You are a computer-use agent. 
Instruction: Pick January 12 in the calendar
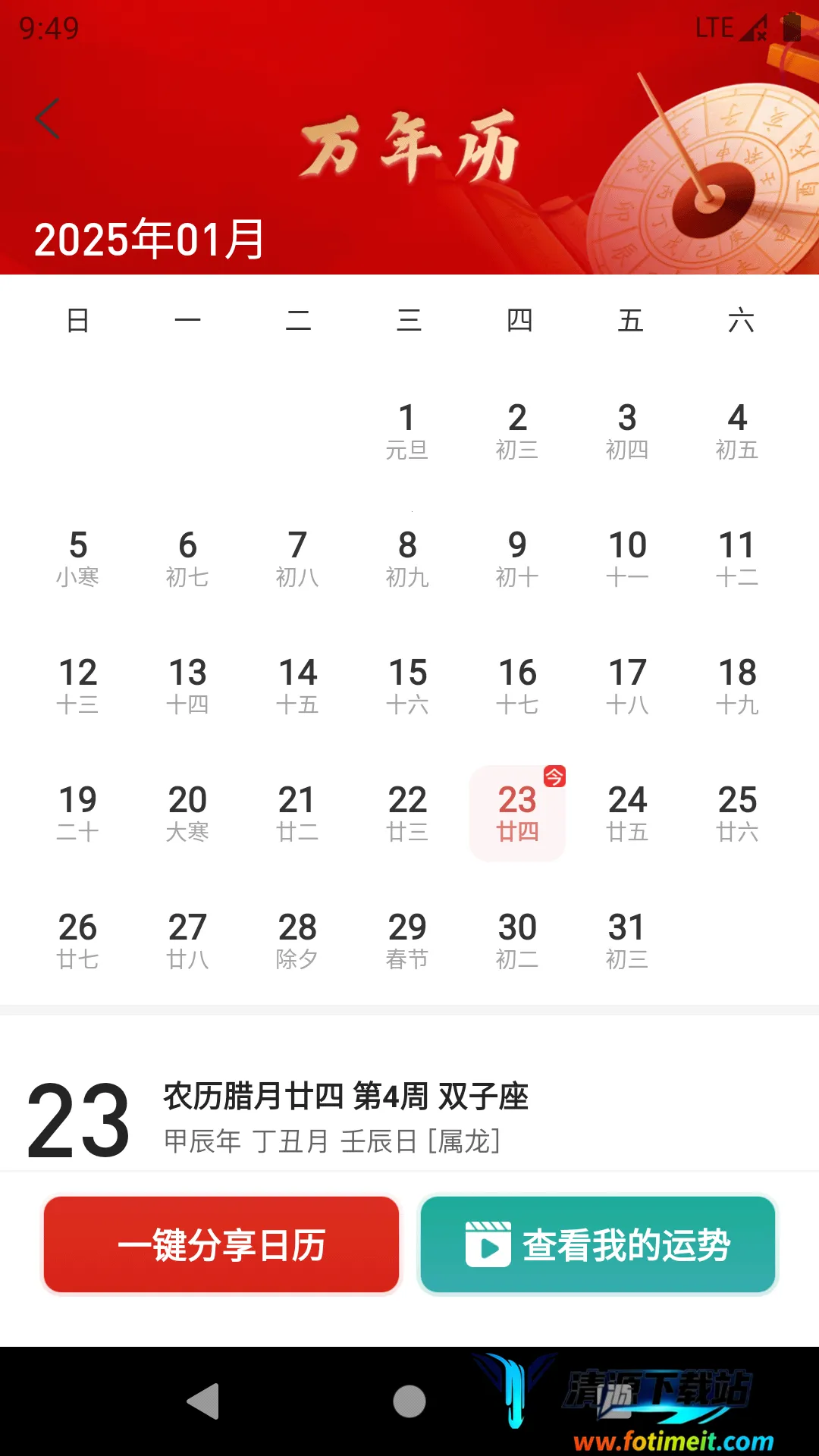coord(77,686)
